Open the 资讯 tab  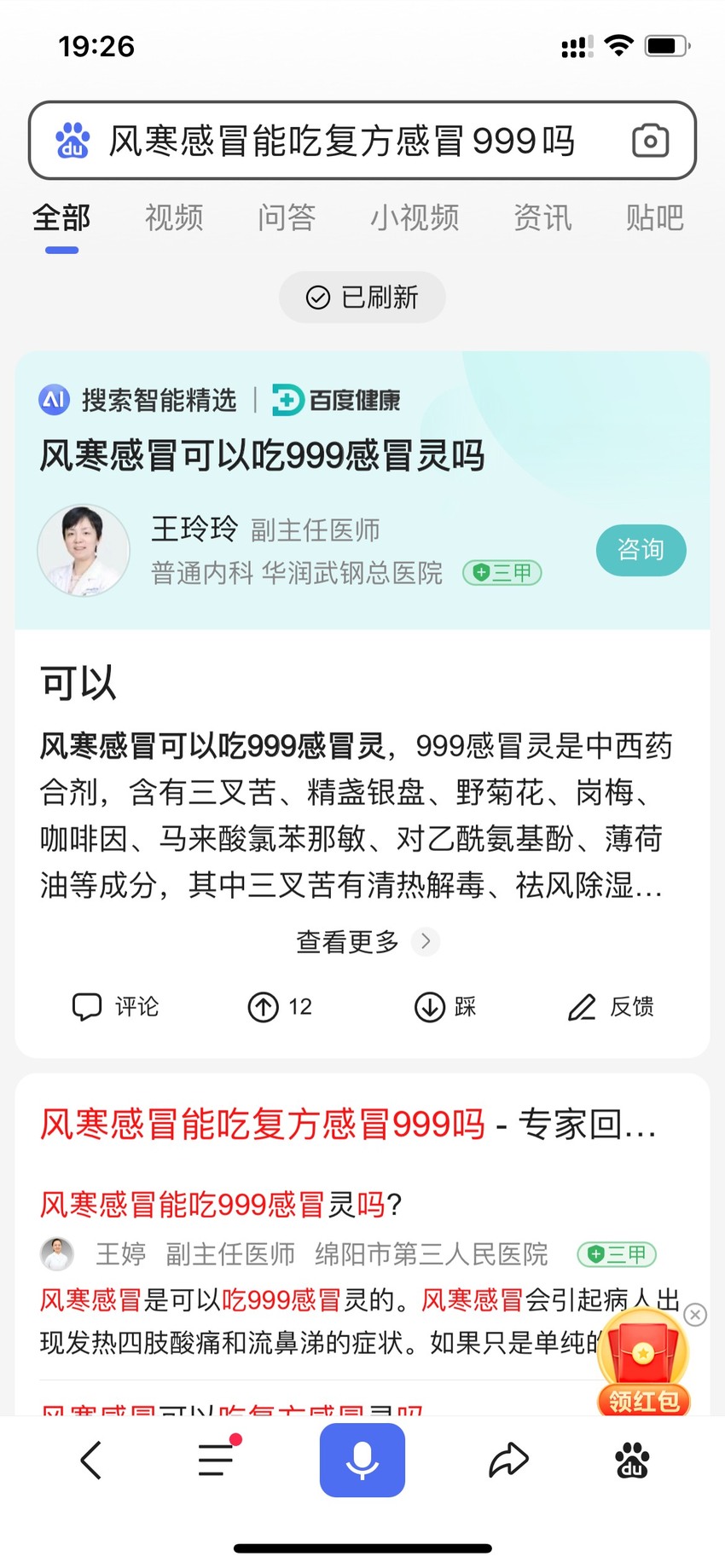542,218
